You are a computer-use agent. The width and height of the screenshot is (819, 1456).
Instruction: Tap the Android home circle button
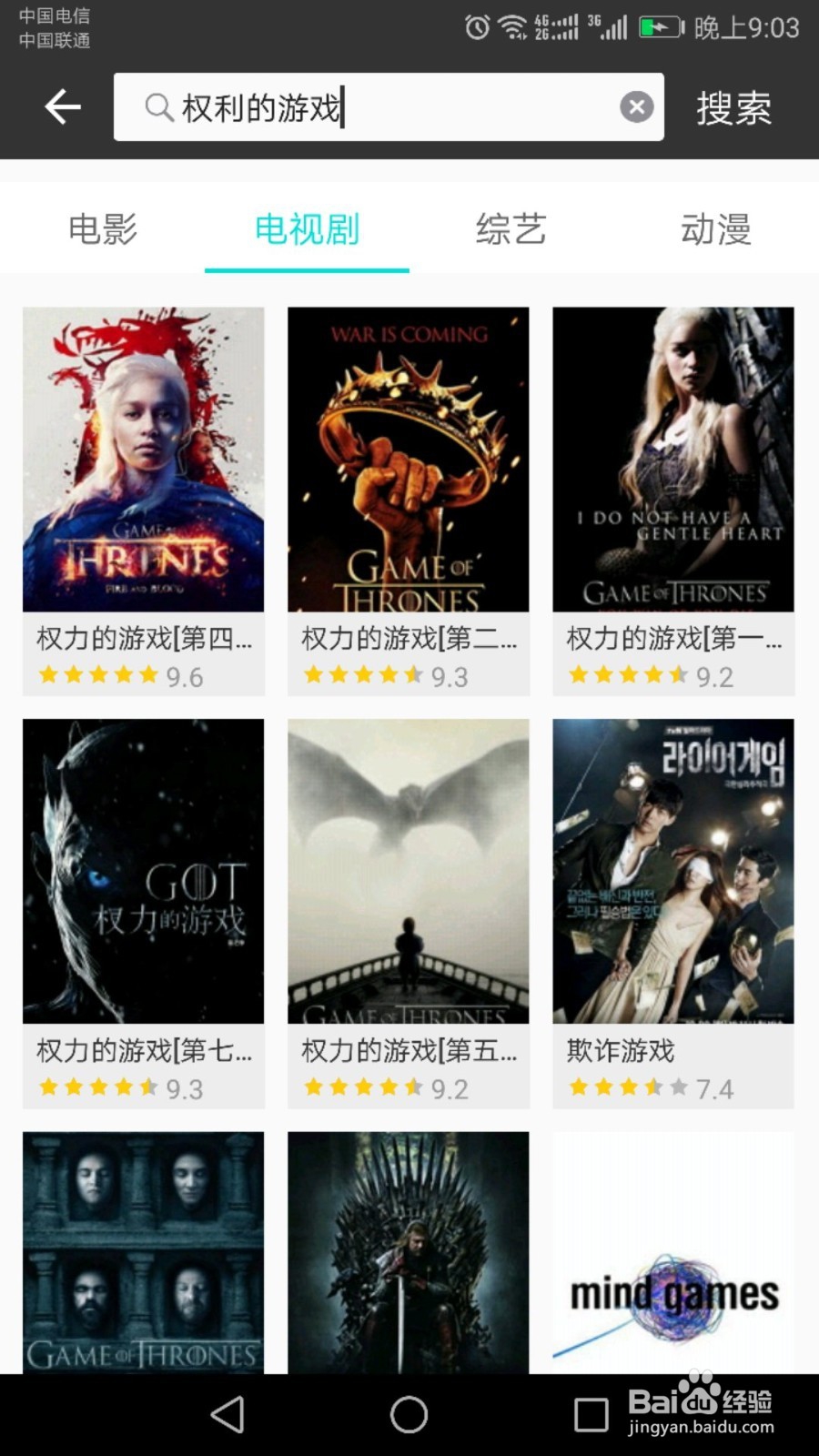pos(409,1414)
